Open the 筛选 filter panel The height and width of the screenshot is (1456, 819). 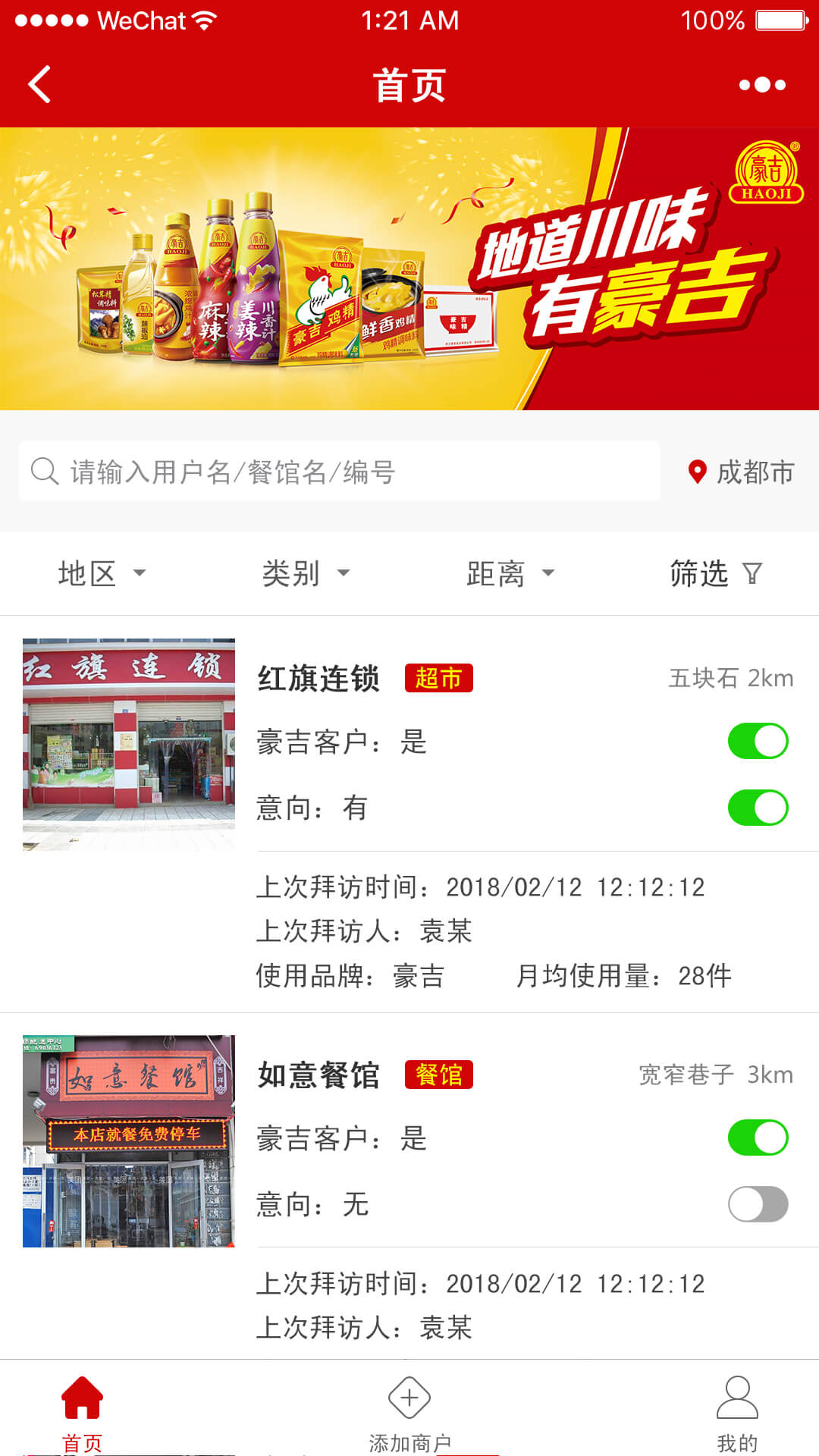(715, 573)
